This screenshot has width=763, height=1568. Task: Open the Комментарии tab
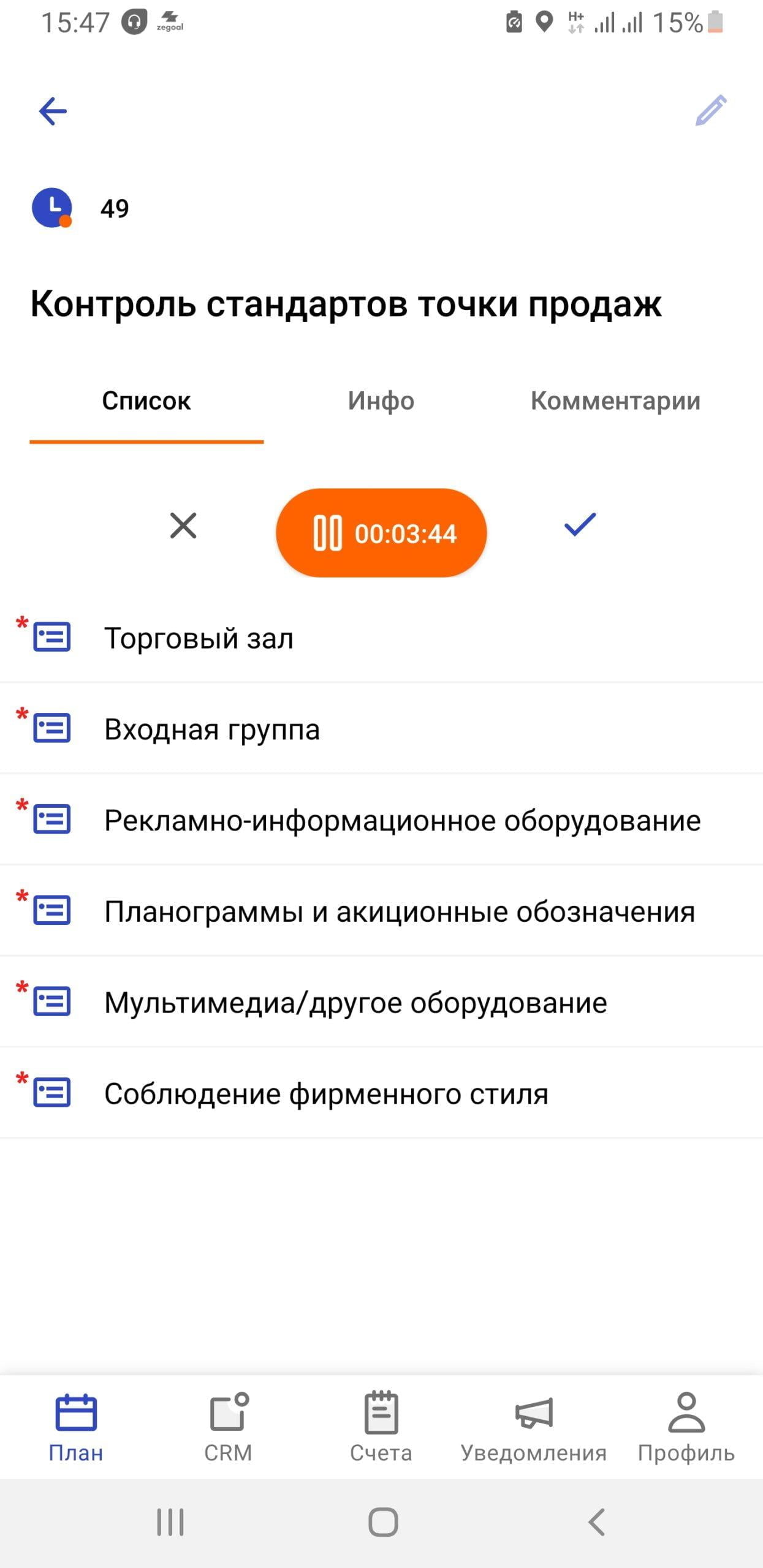click(615, 401)
